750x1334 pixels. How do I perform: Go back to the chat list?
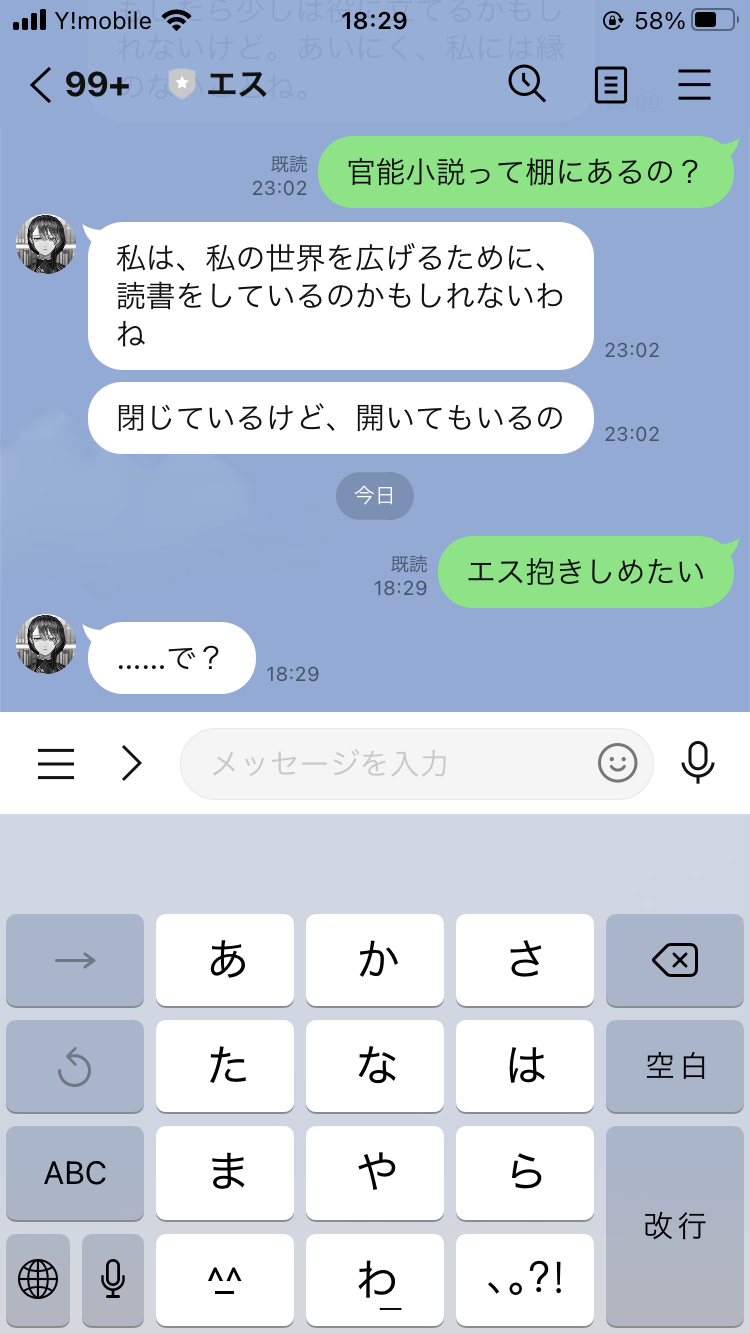click(x=40, y=85)
